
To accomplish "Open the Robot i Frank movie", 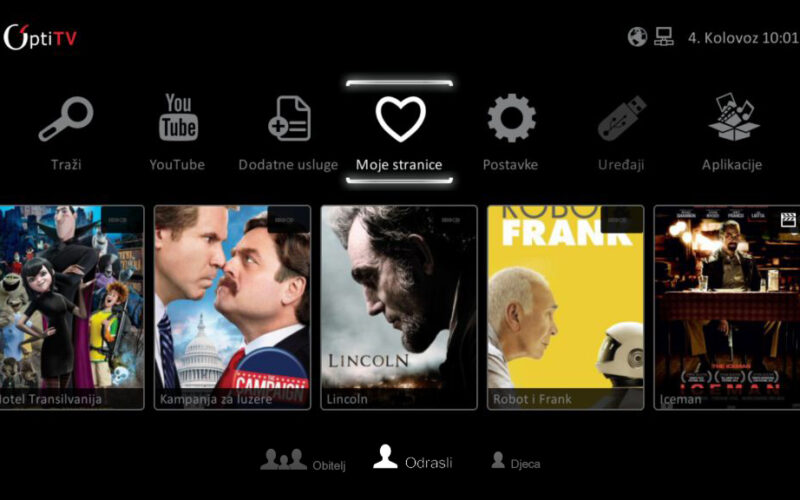I will 565,307.
